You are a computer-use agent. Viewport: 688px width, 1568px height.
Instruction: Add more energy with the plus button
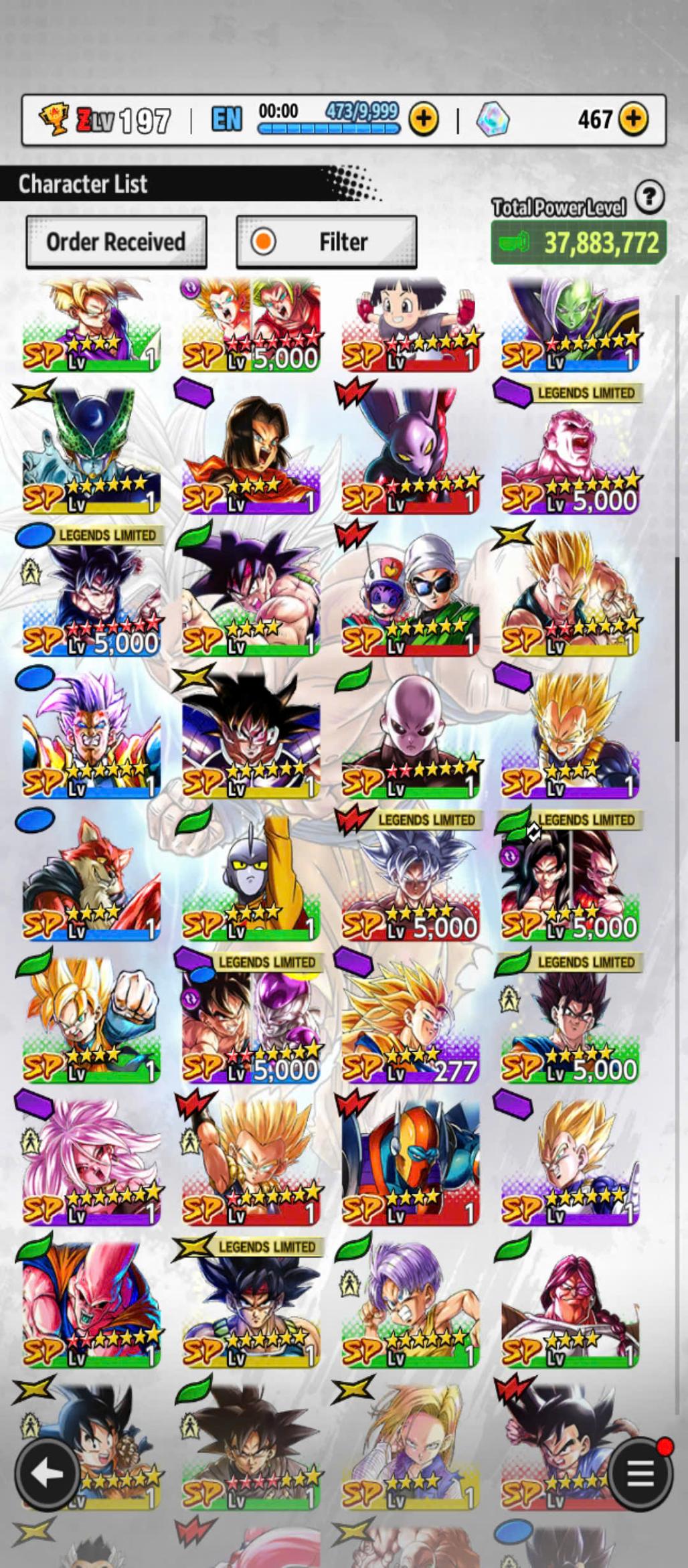click(424, 119)
